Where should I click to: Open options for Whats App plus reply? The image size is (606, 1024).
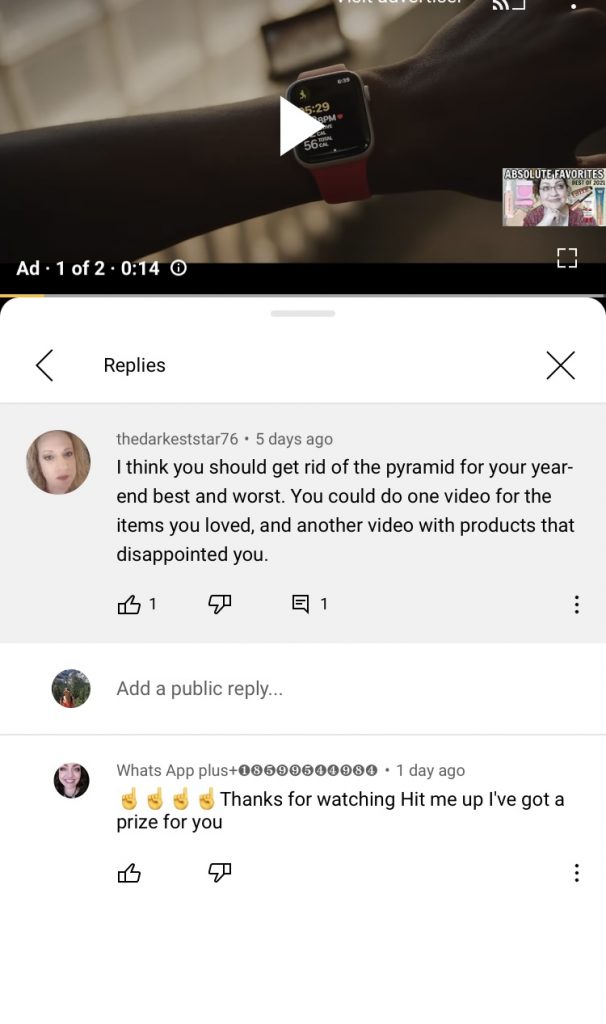pos(576,873)
